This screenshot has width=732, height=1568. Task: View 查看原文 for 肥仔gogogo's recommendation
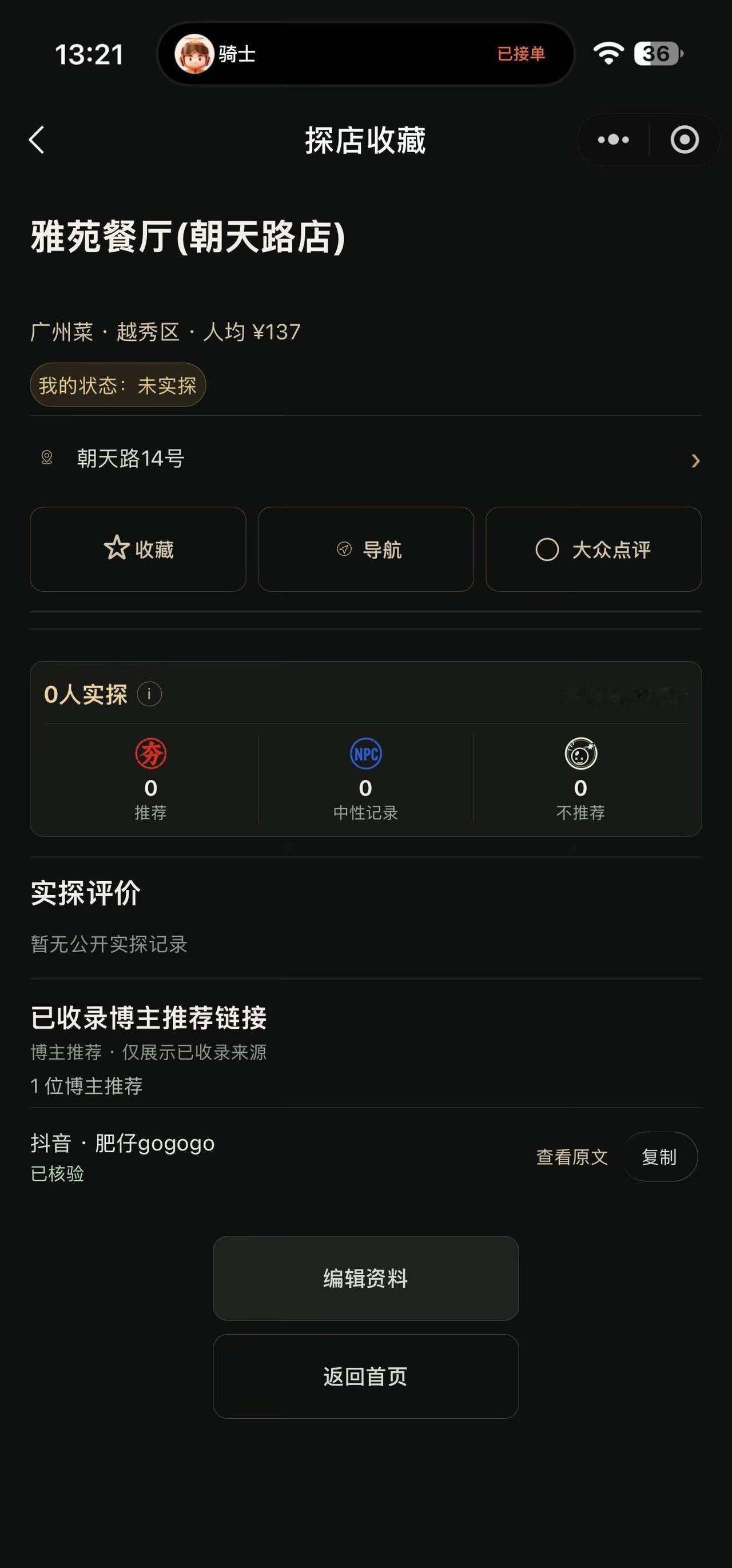(572, 1157)
